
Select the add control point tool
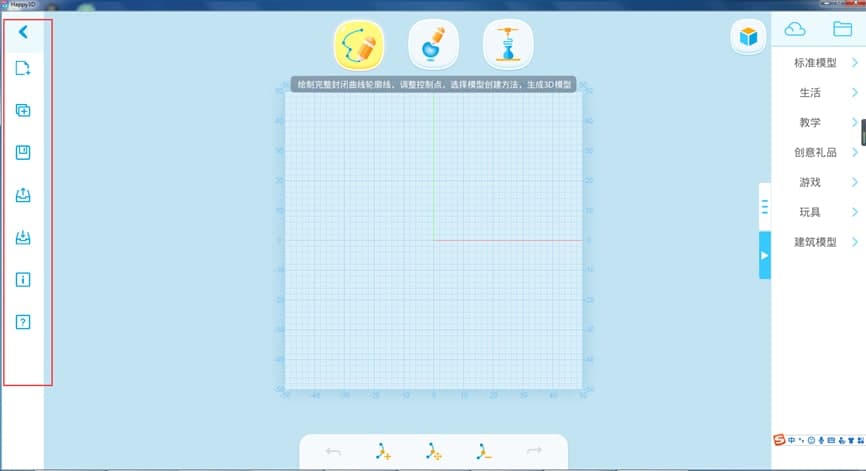(383, 452)
